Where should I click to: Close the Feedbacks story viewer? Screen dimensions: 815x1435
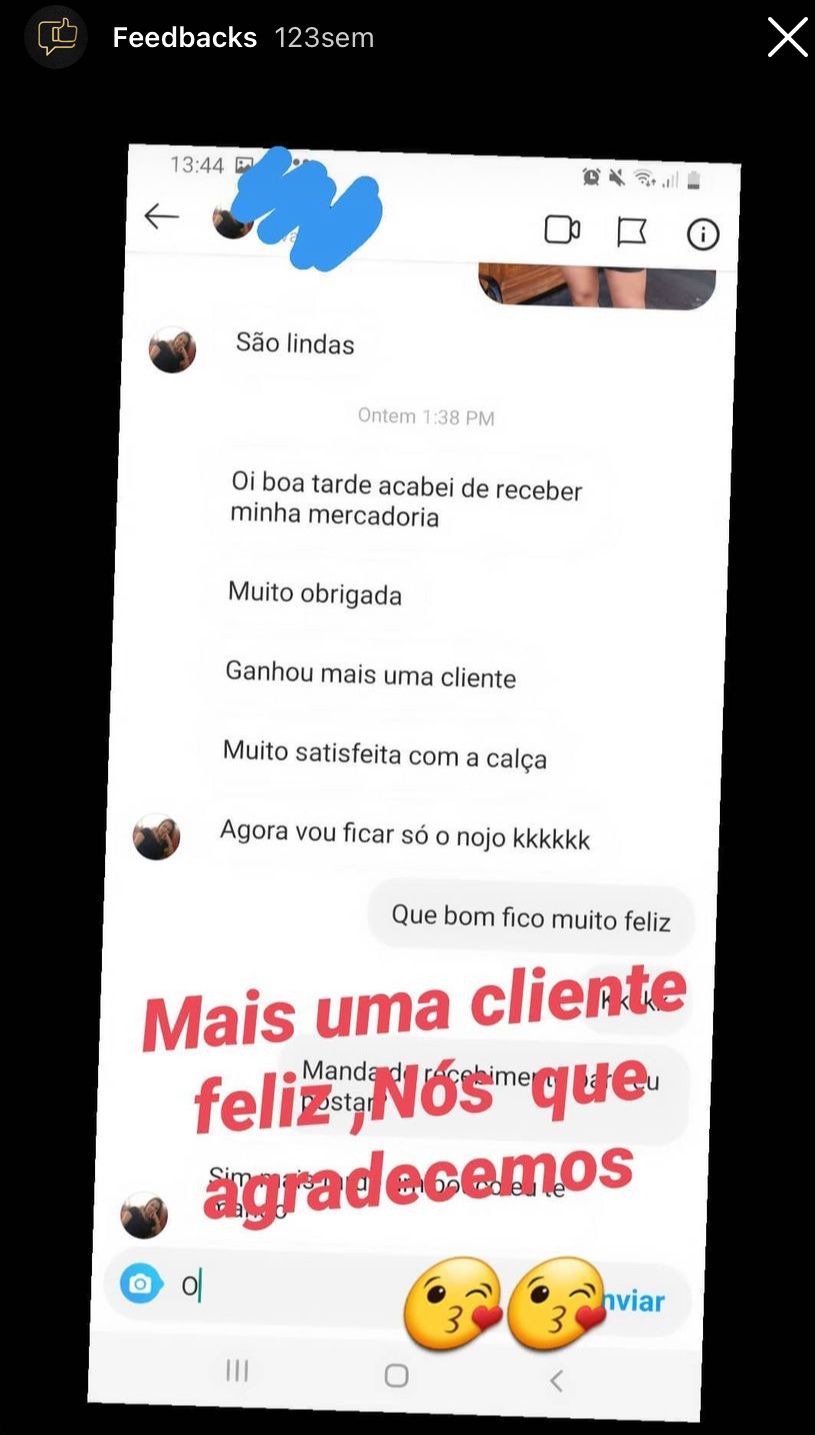coord(787,38)
